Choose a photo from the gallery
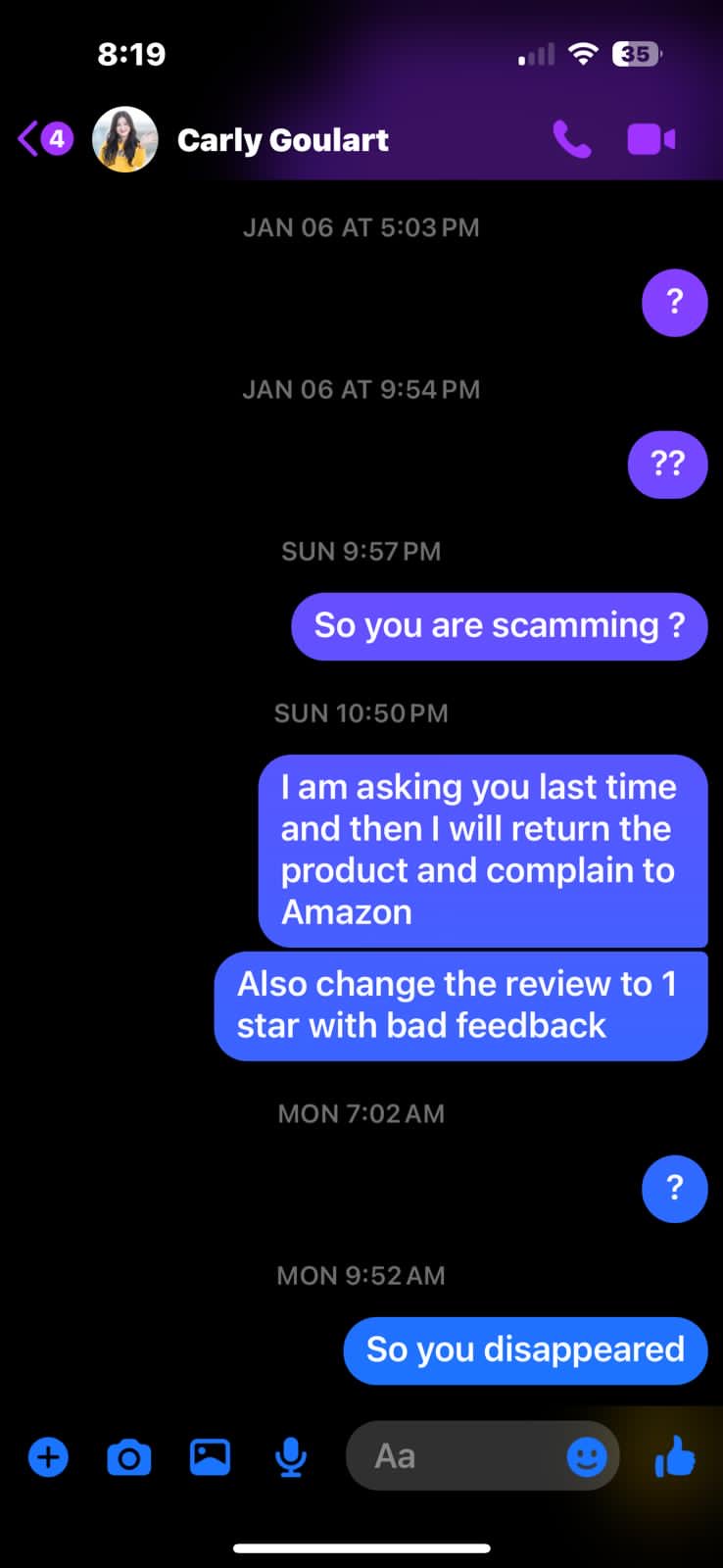The image size is (723, 1568). [210, 1457]
